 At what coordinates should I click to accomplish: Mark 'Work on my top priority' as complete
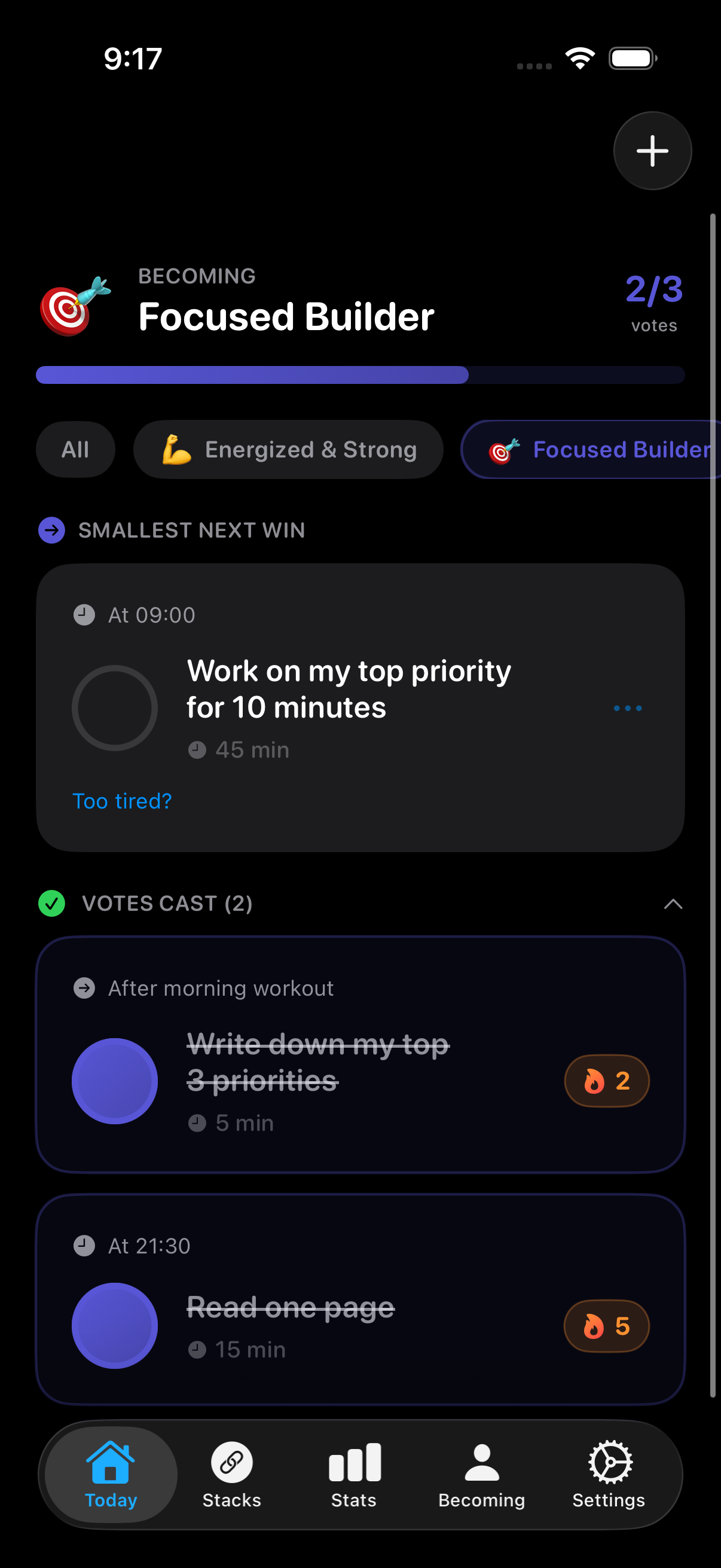point(114,707)
